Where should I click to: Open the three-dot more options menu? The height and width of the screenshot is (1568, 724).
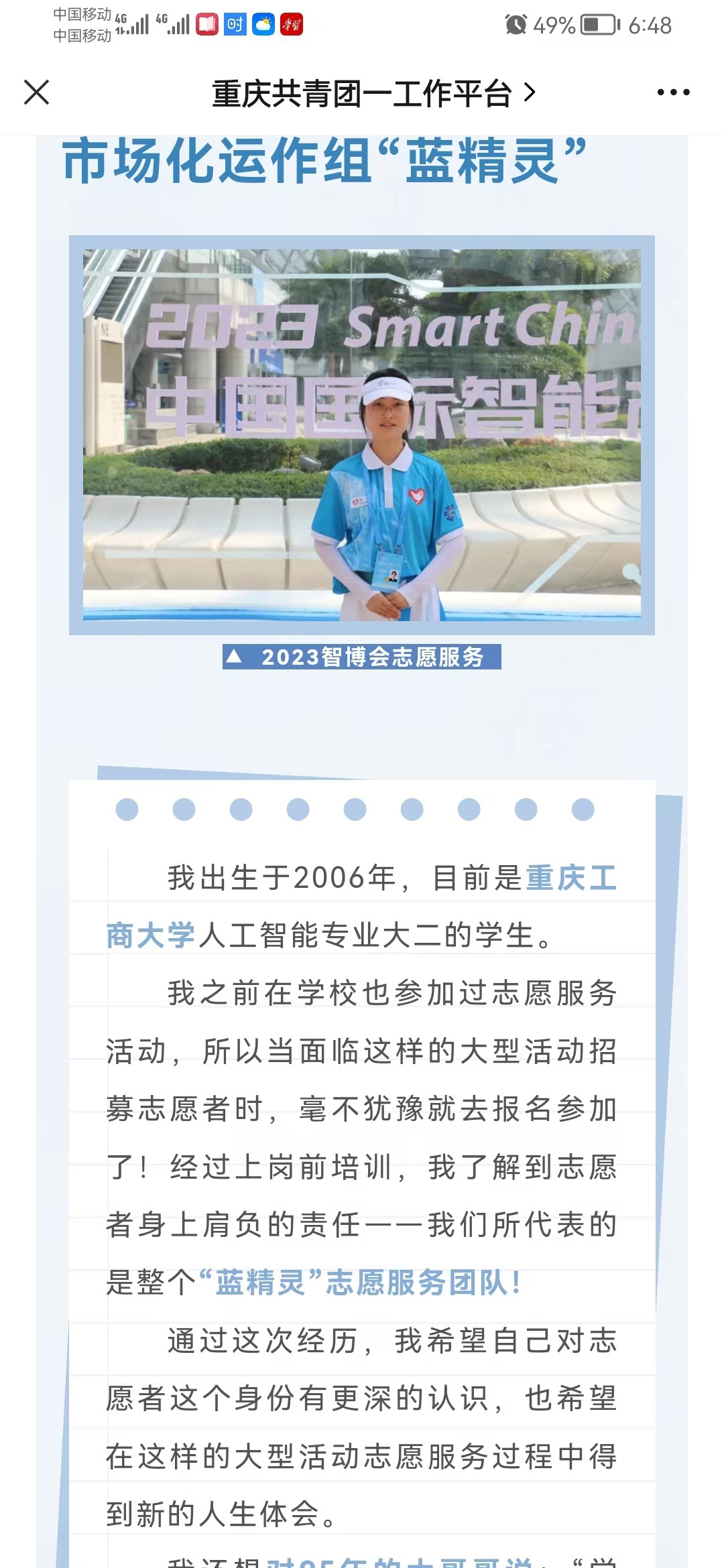673,92
